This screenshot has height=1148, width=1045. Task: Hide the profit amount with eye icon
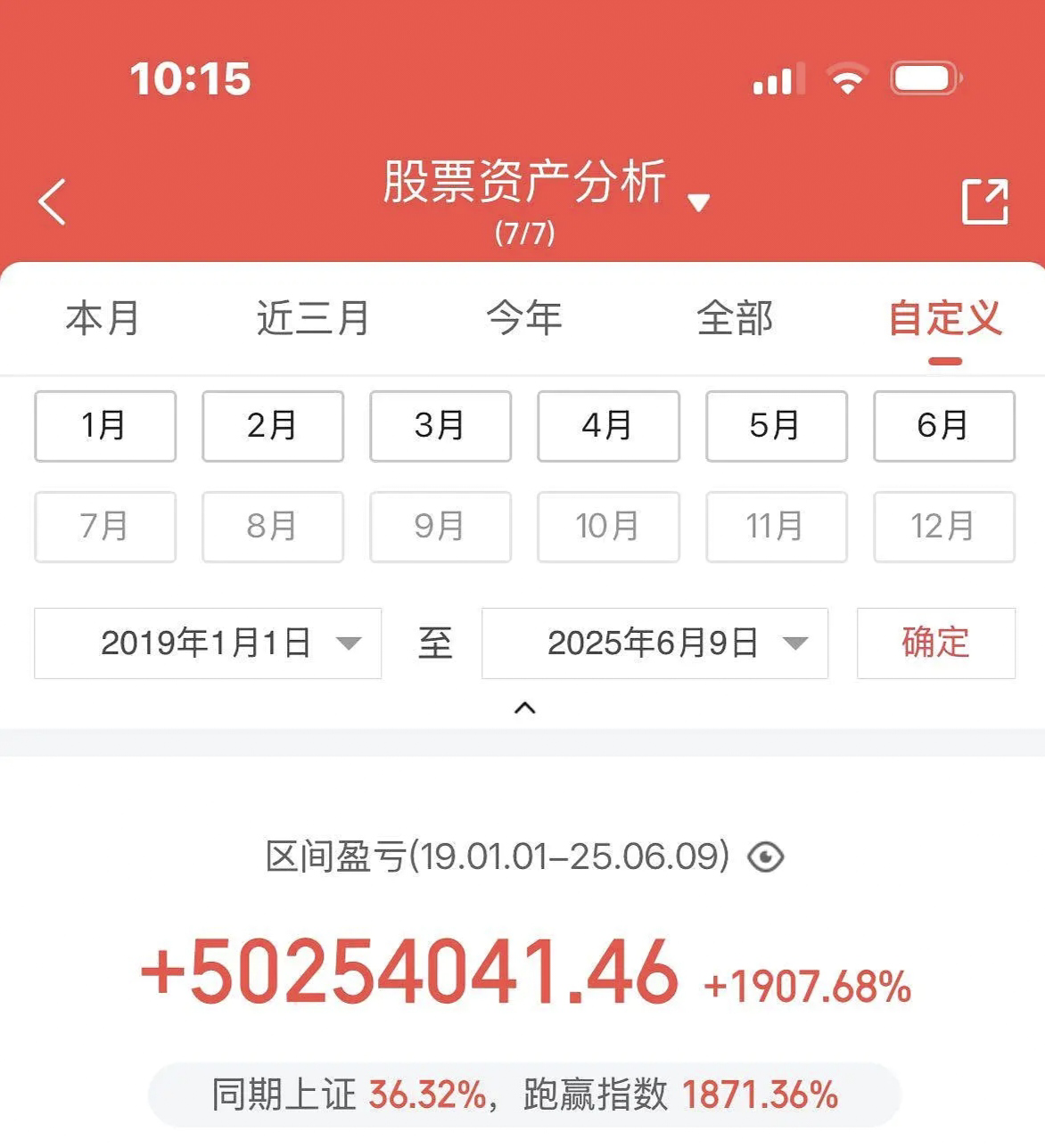[x=765, y=857]
